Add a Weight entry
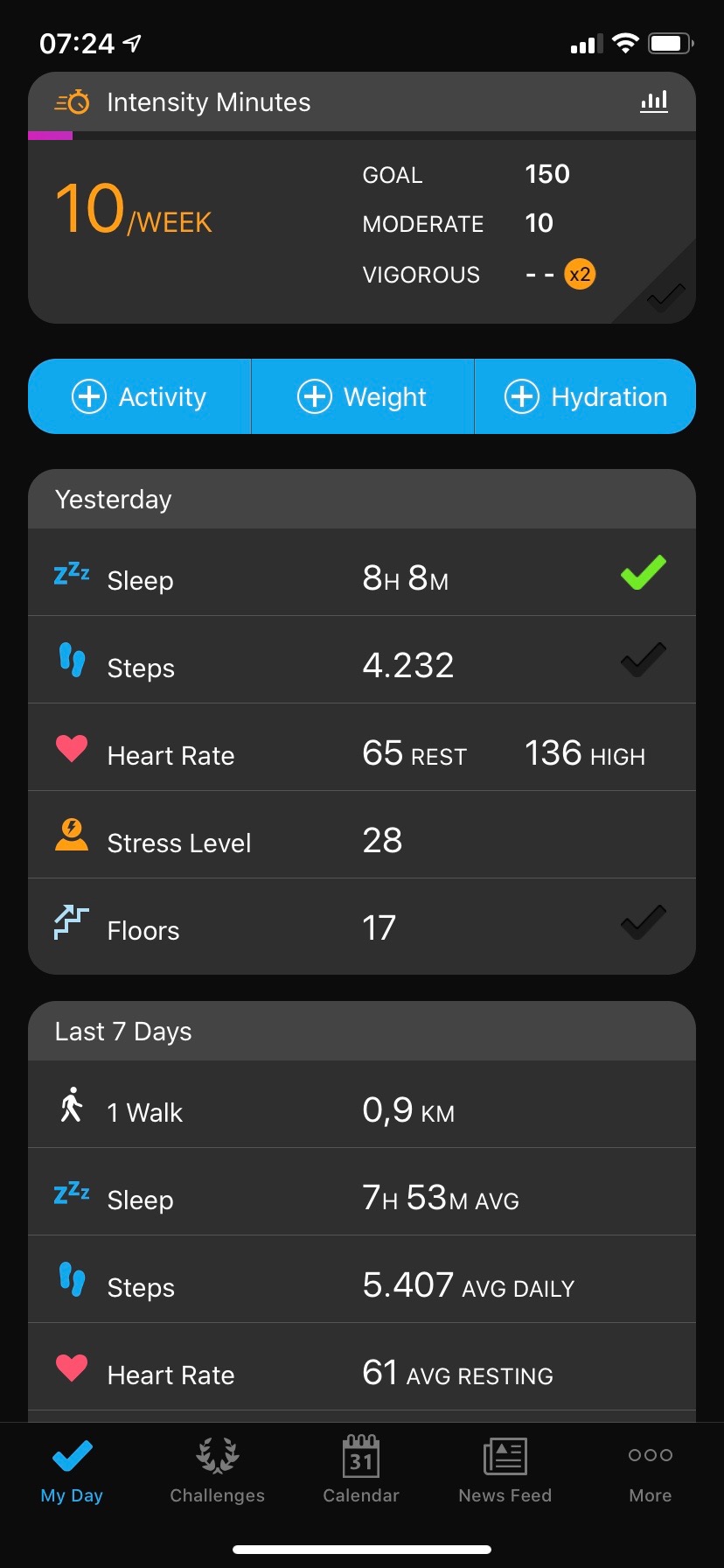The image size is (724, 1568). [362, 396]
